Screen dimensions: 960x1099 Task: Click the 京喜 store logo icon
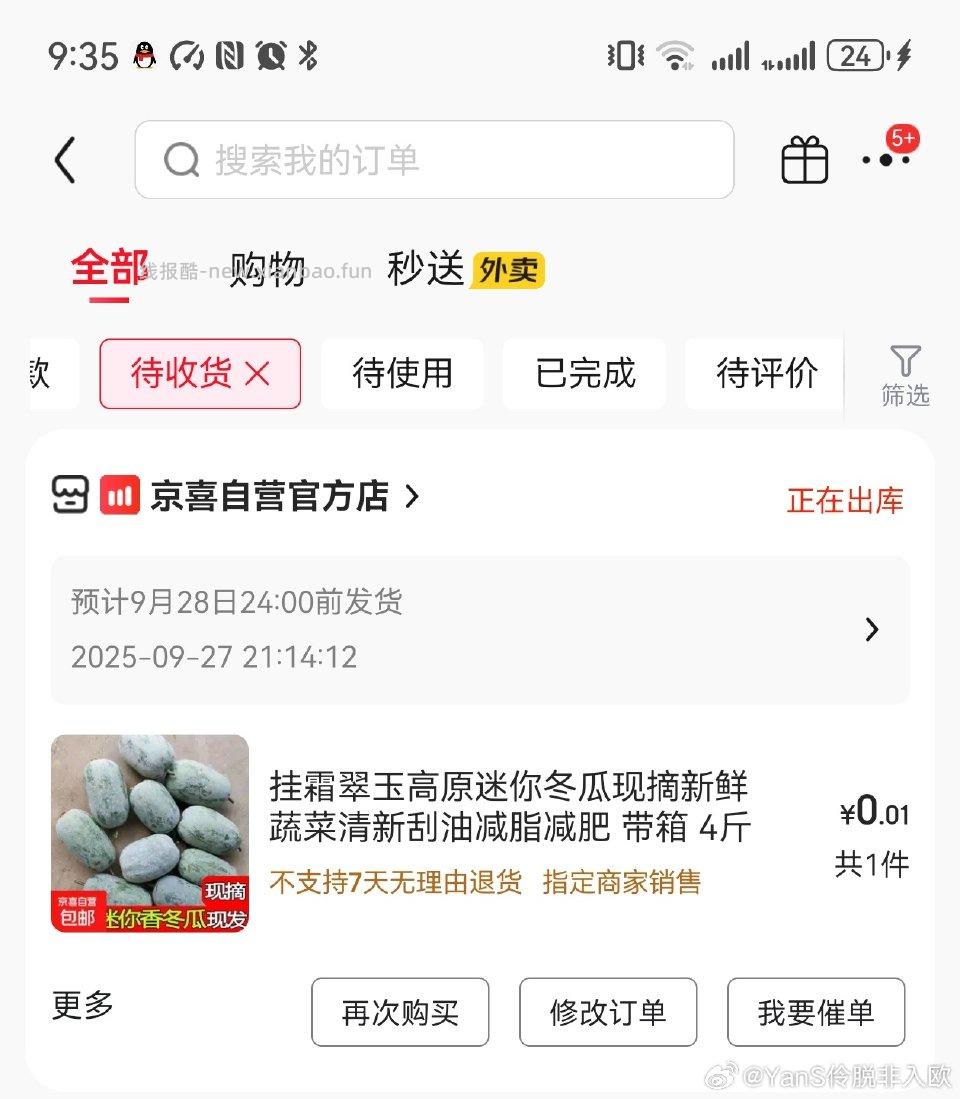(x=120, y=495)
